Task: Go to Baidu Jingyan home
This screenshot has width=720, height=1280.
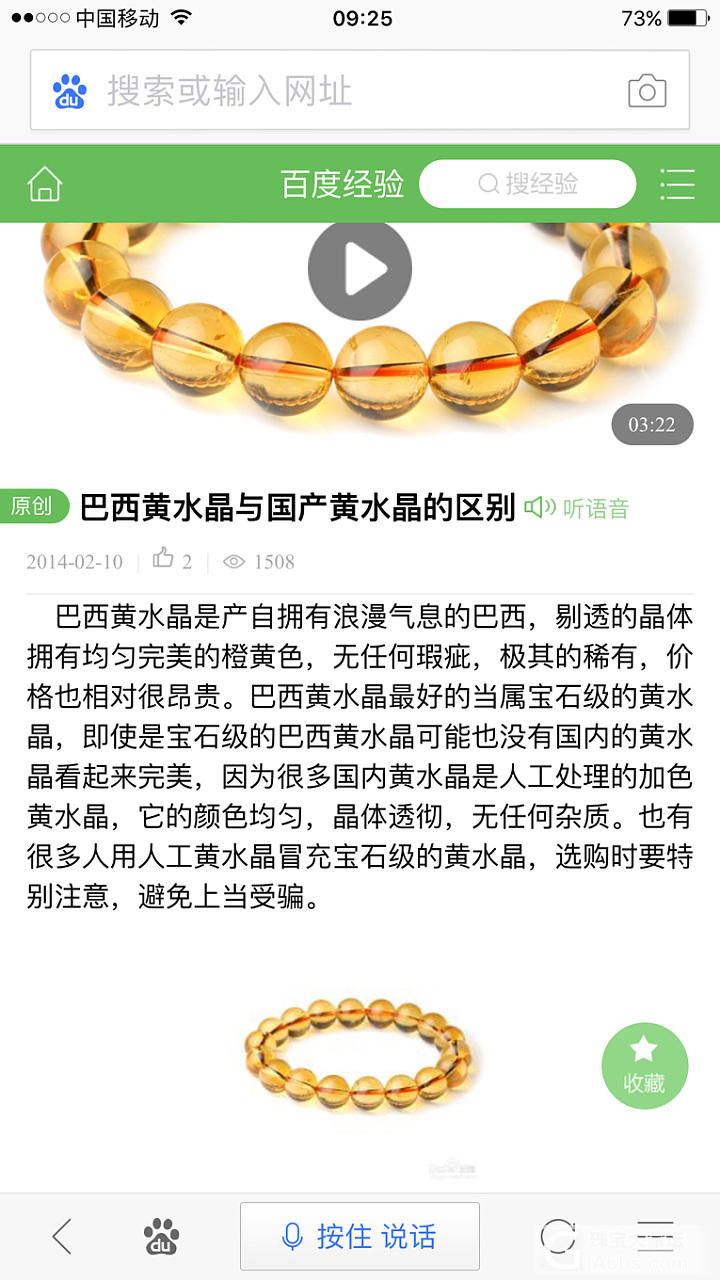Action: point(45,184)
